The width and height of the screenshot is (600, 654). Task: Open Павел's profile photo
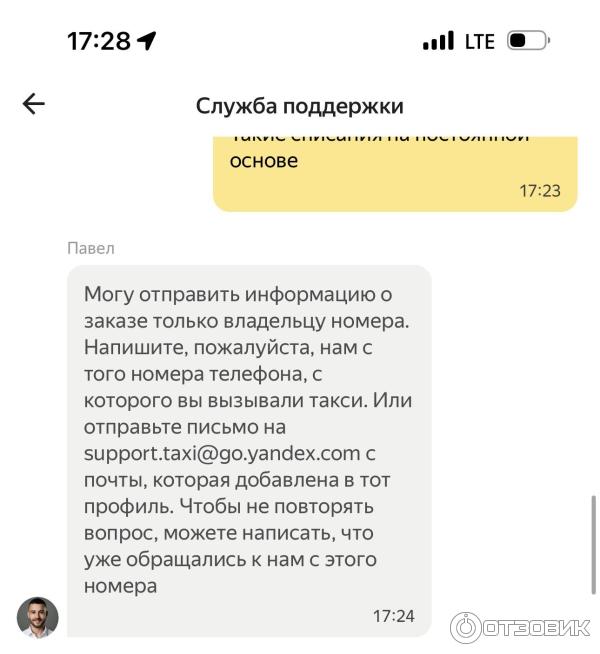(x=38, y=617)
